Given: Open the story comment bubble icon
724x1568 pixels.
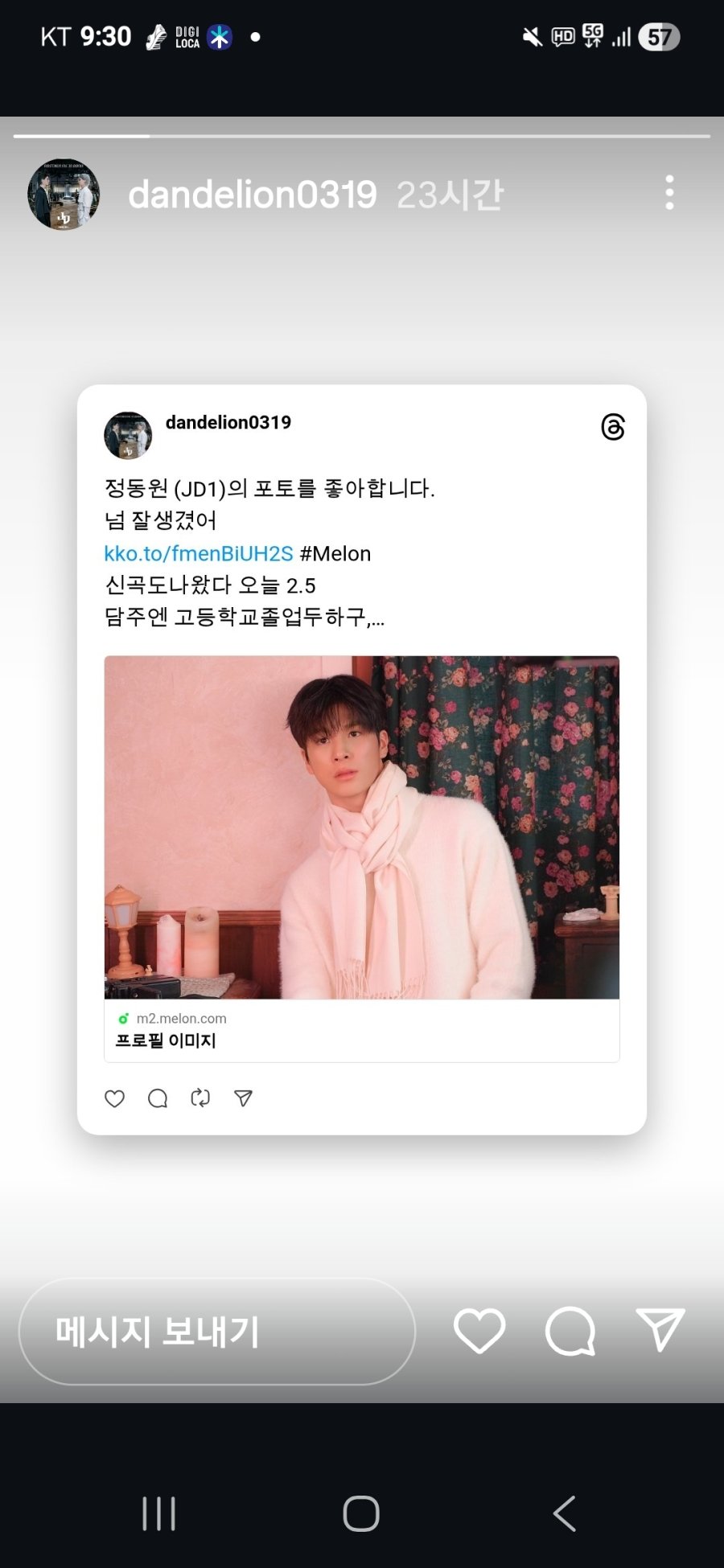Looking at the screenshot, I should click(x=570, y=1331).
